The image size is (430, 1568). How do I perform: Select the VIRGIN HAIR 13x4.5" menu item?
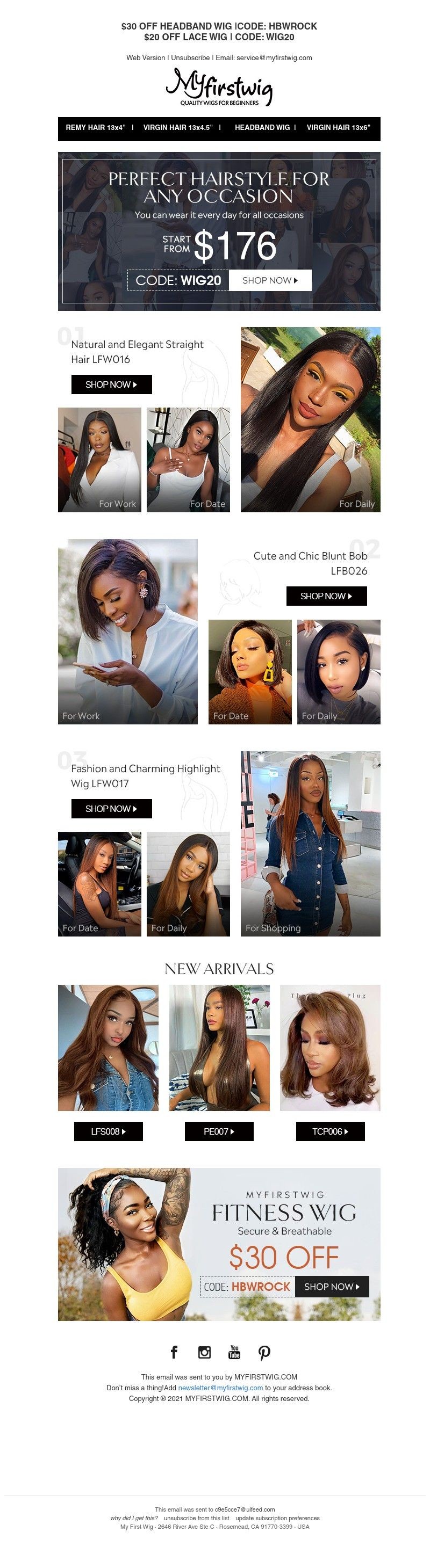[178, 128]
